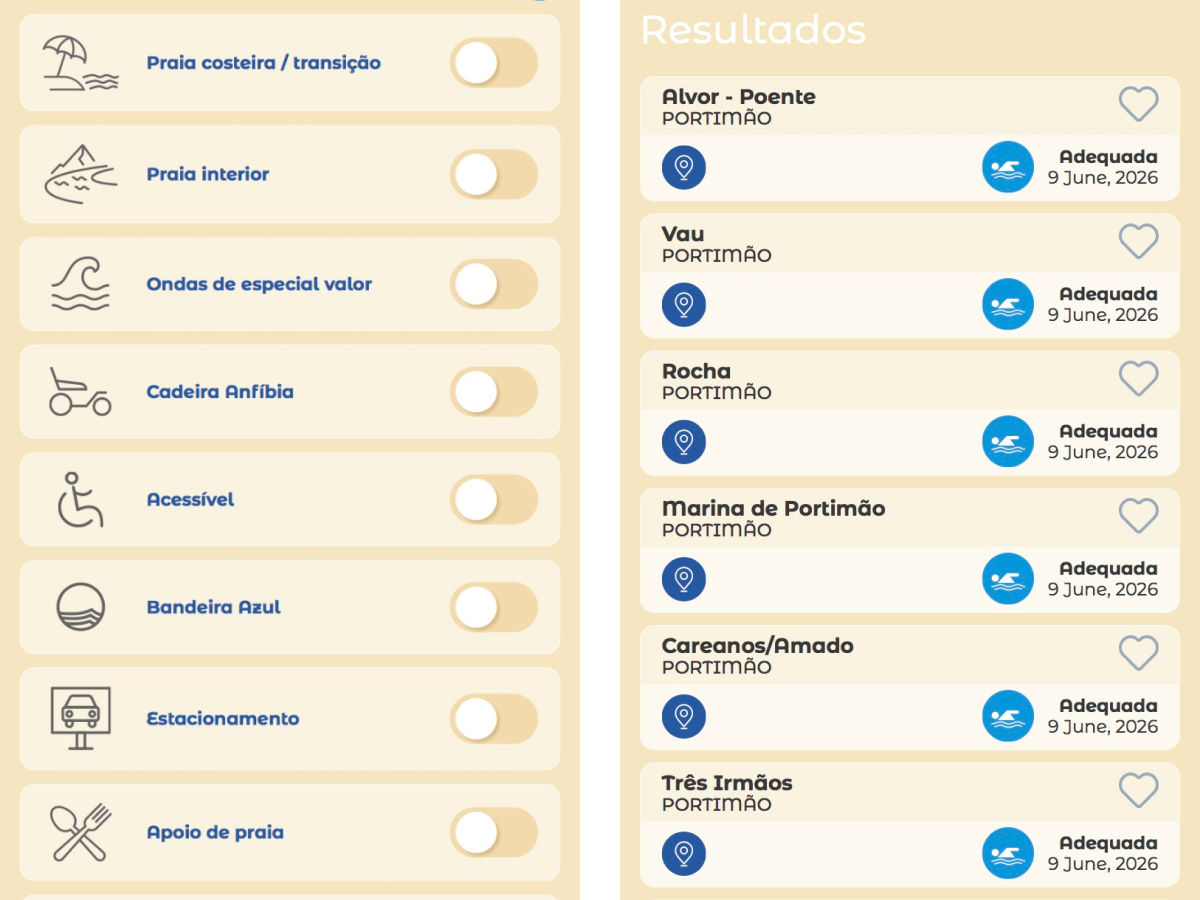Open the map pin for Vau
This screenshot has height=900, width=1200.
point(684,304)
